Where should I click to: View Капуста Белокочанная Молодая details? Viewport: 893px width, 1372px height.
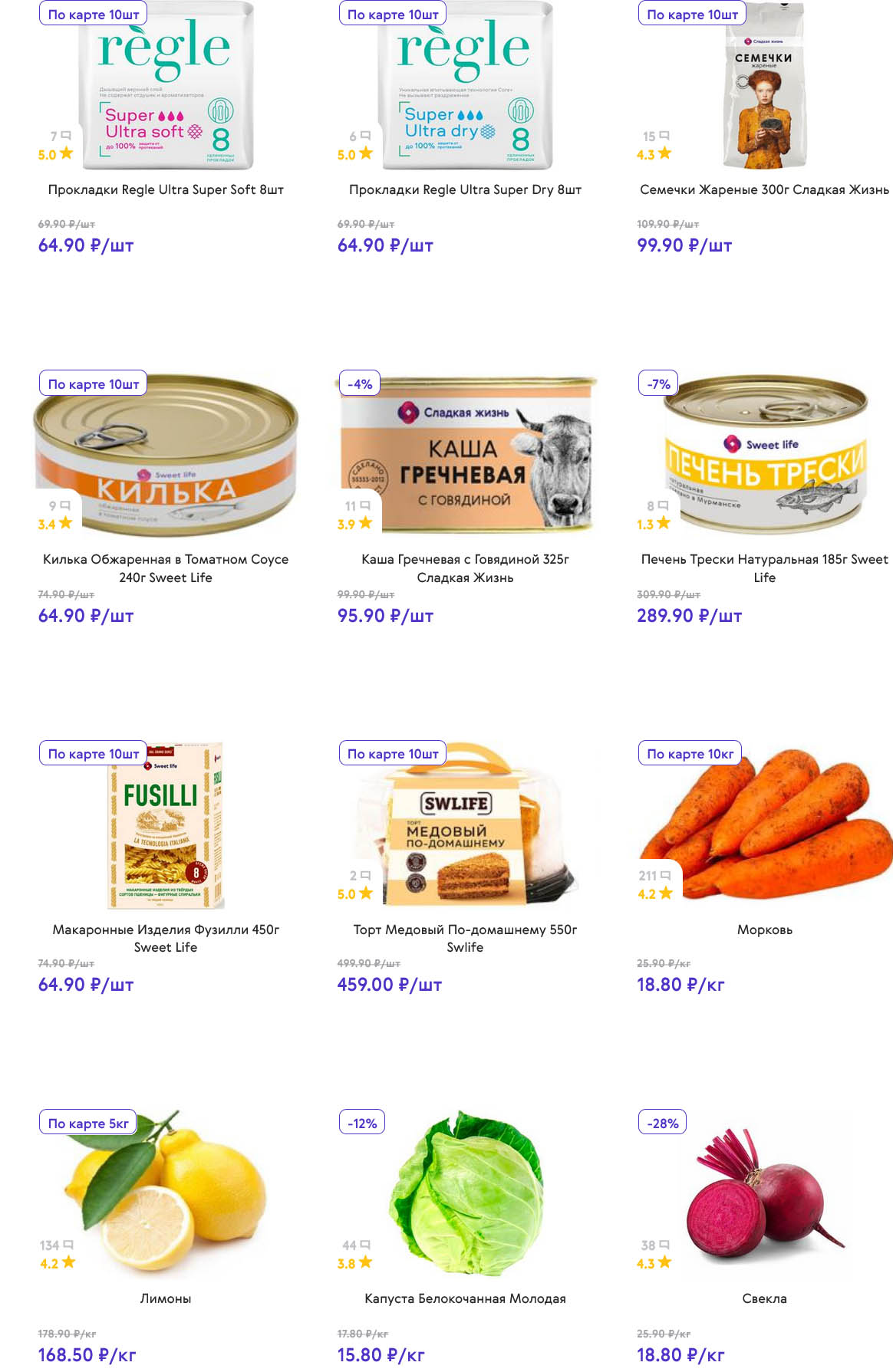(465, 1298)
